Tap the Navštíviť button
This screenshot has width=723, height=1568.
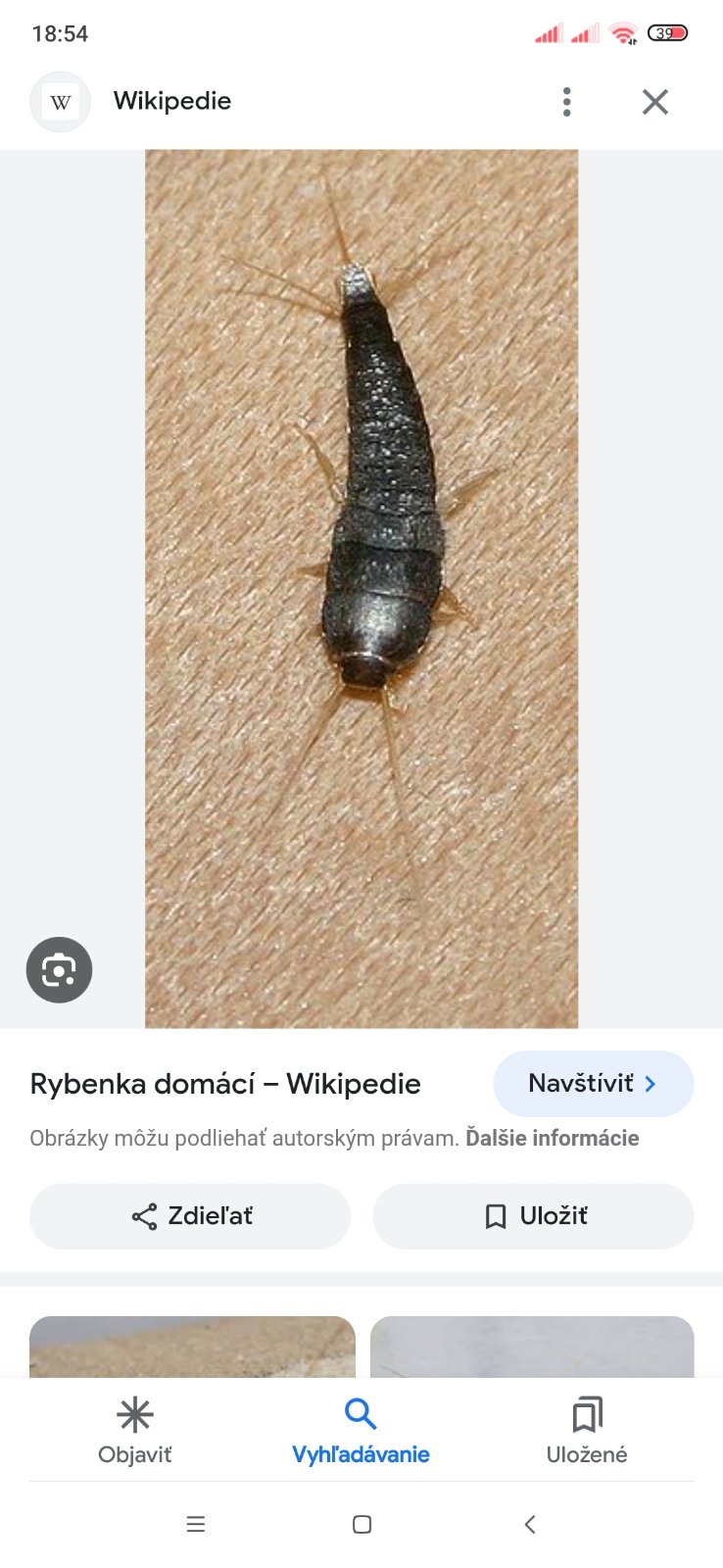[x=593, y=1084]
